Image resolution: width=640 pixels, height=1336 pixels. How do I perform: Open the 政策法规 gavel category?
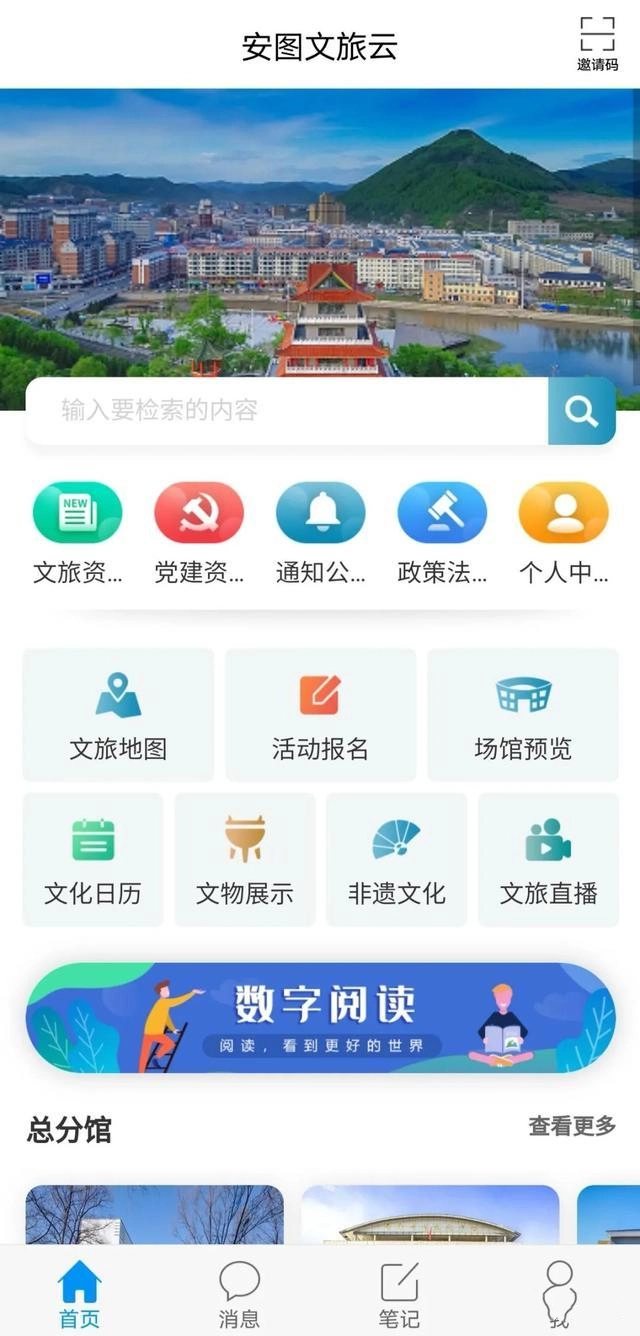(x=442, y=532)
